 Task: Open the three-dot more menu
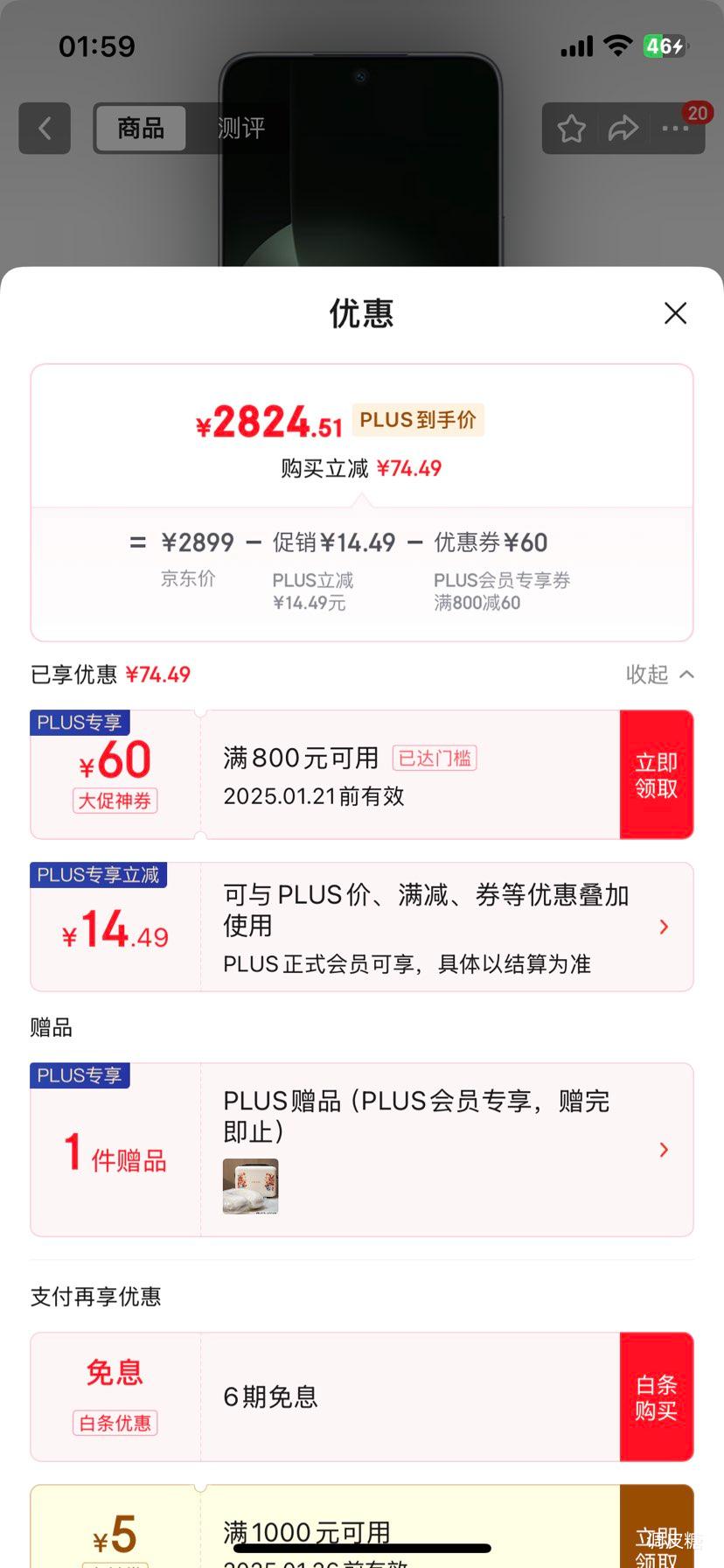[675, 129]
